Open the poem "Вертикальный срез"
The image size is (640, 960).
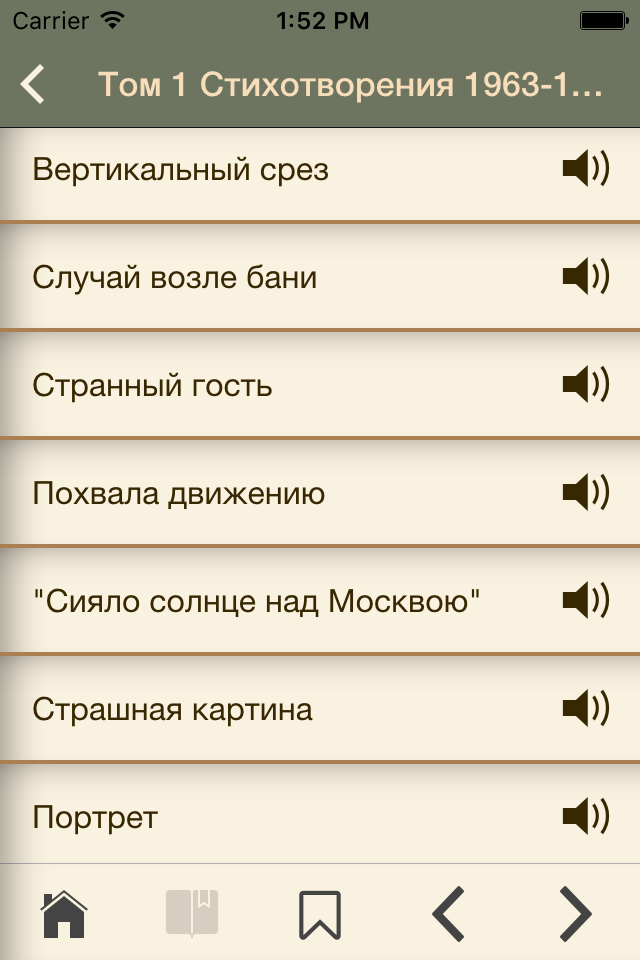tap(180, 170)
